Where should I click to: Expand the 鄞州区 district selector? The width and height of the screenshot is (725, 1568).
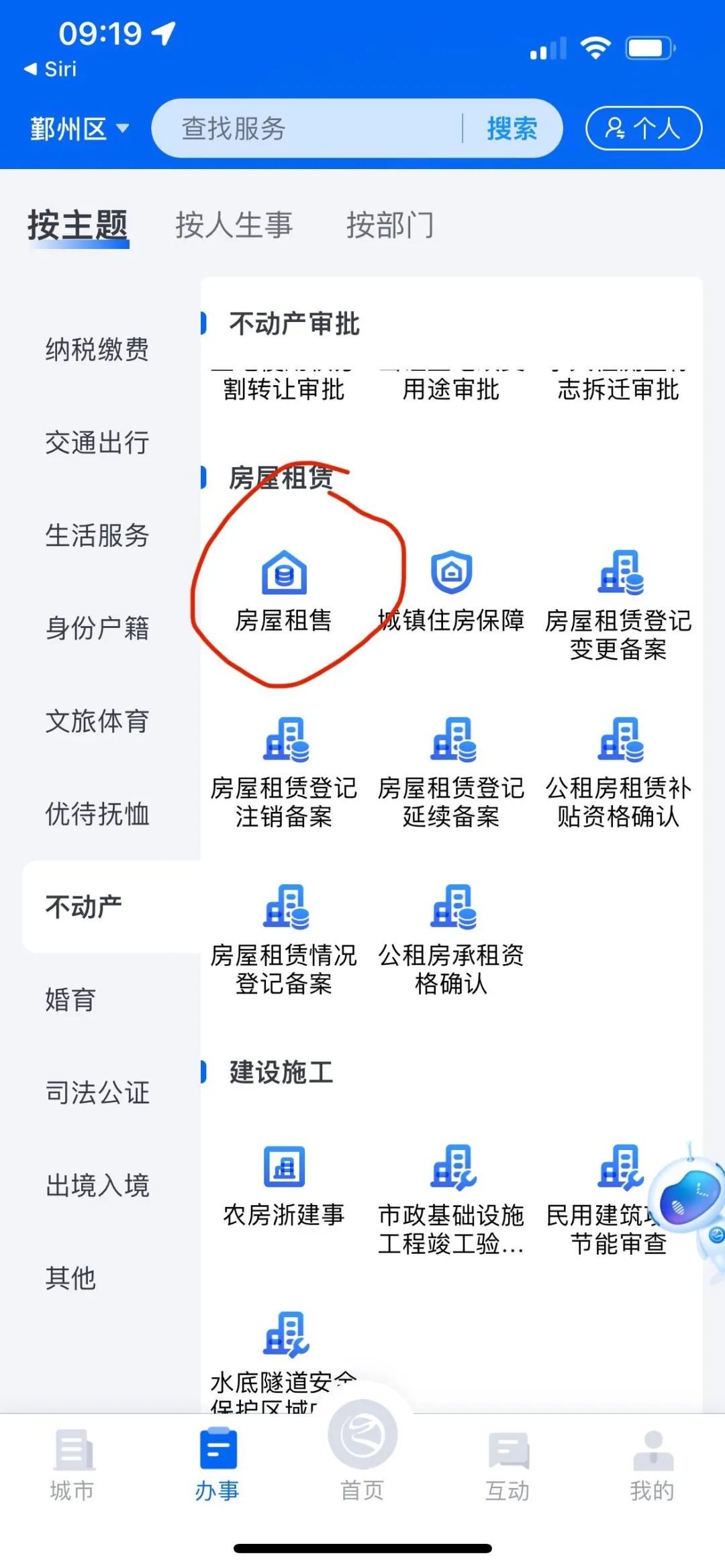77,129
